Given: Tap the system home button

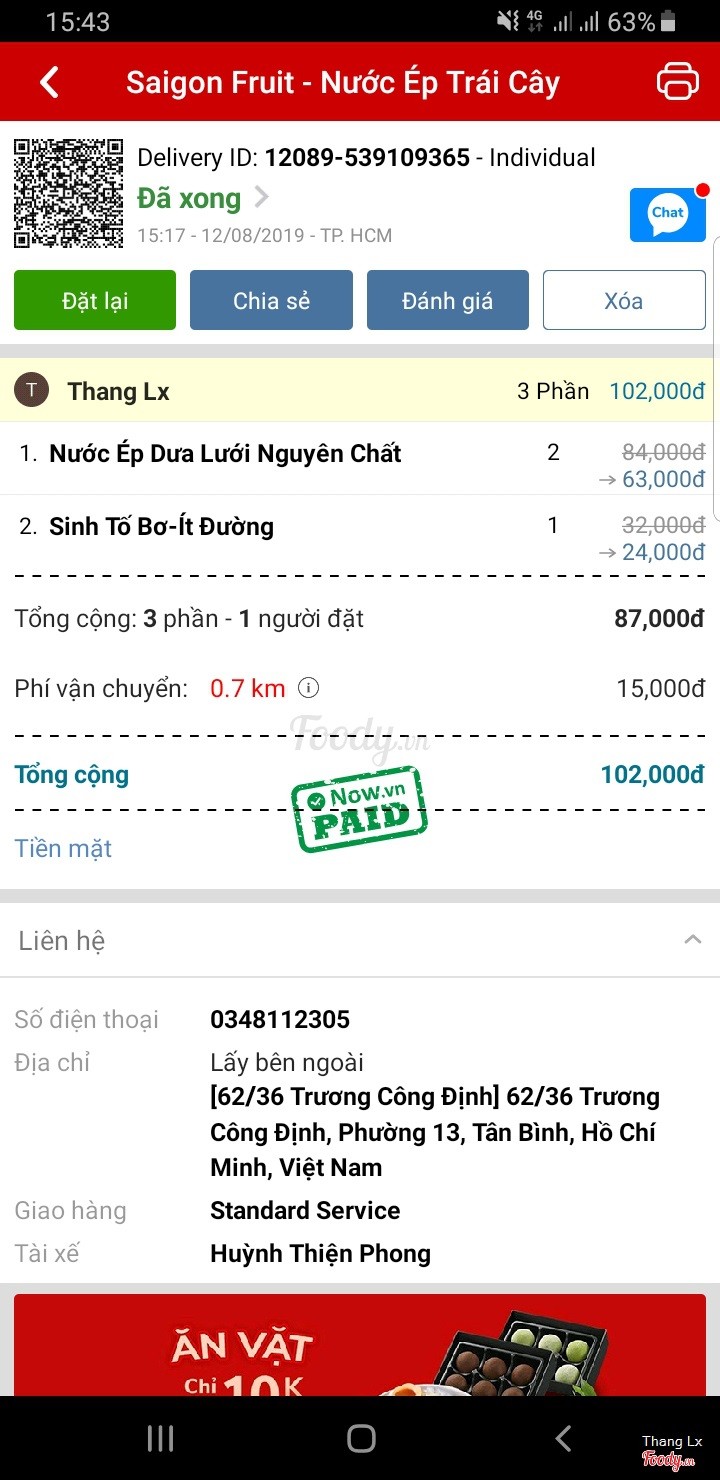Looking at the screenshot, I should pos(361,1438).
